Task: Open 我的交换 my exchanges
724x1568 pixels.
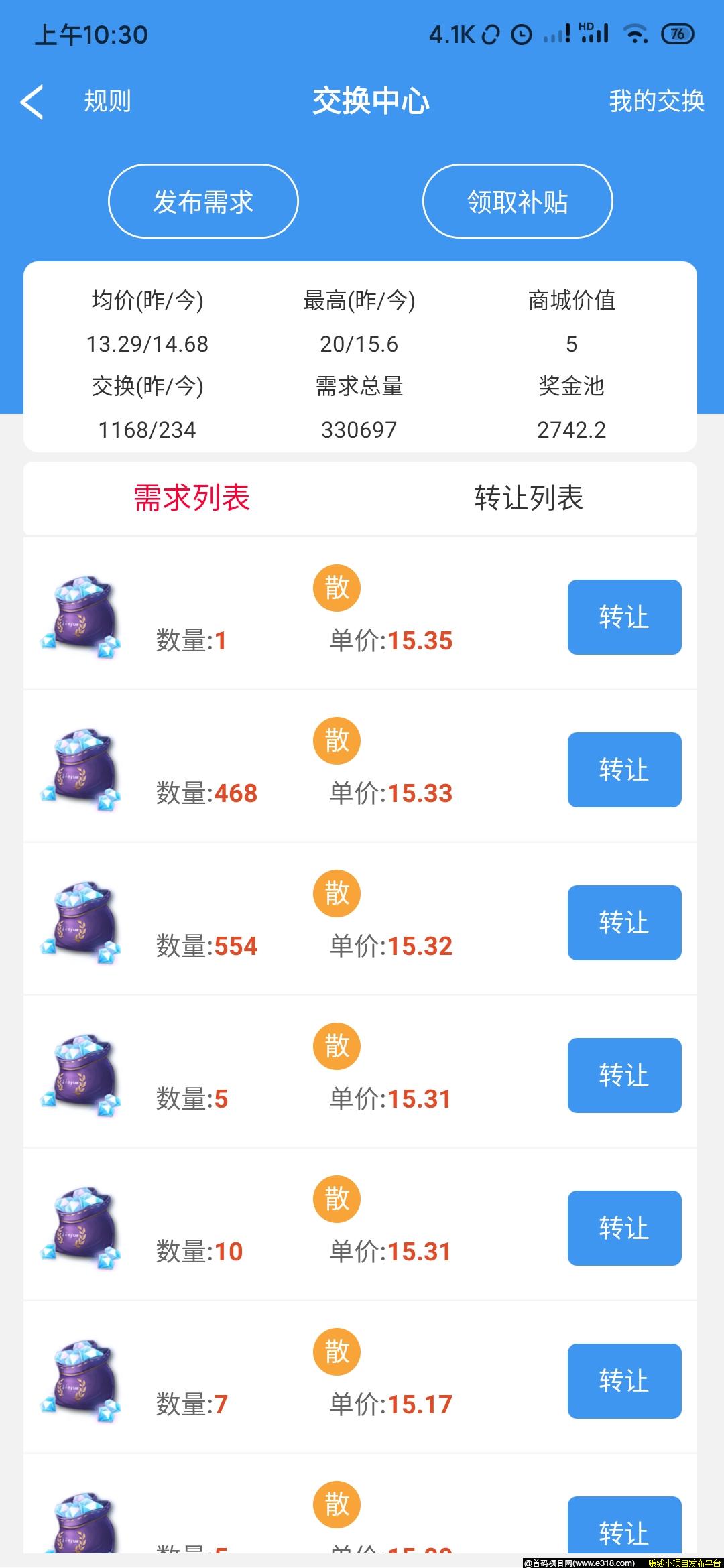Action: coord(656,102)
